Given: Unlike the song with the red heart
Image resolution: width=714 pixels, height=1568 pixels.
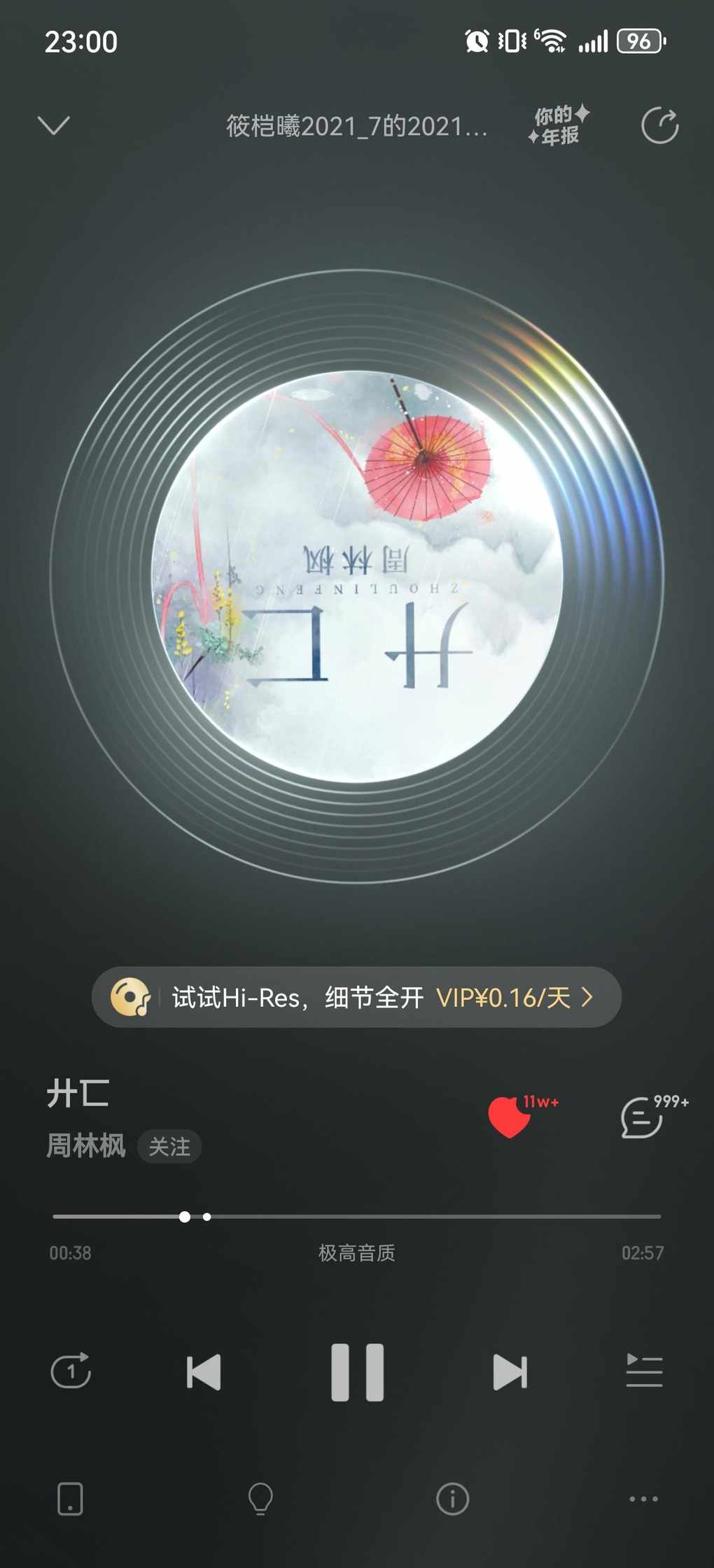Looking at the screenshot, I should click(x=510, y=1117).
